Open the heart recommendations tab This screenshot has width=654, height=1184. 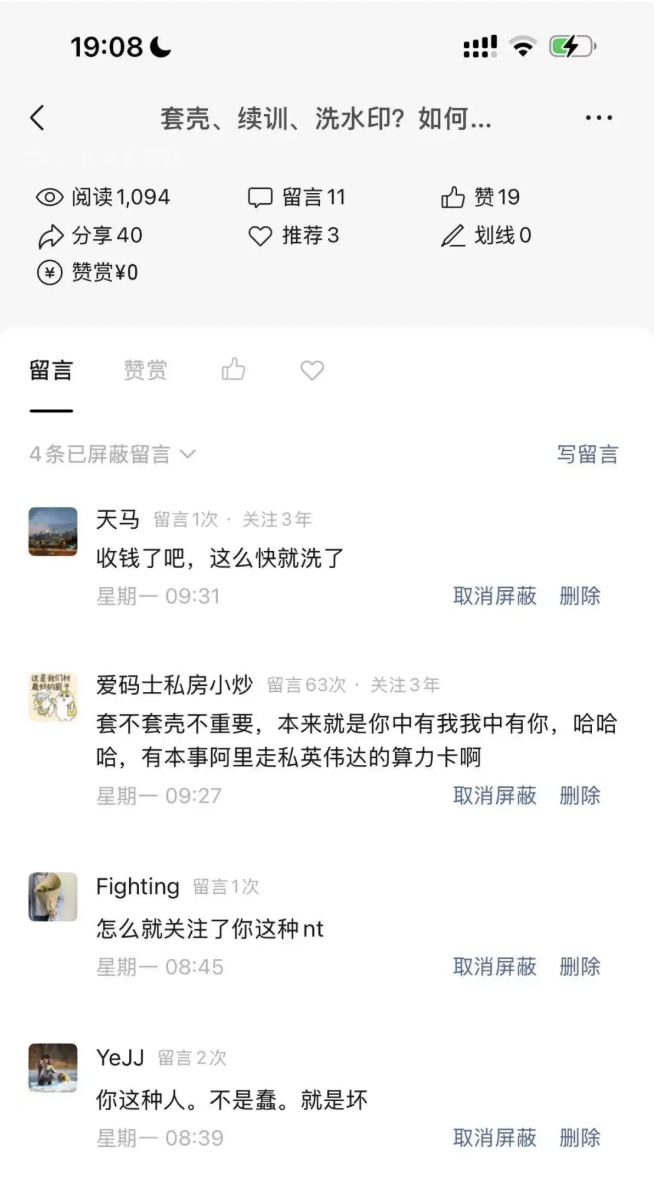pos(312,371)
